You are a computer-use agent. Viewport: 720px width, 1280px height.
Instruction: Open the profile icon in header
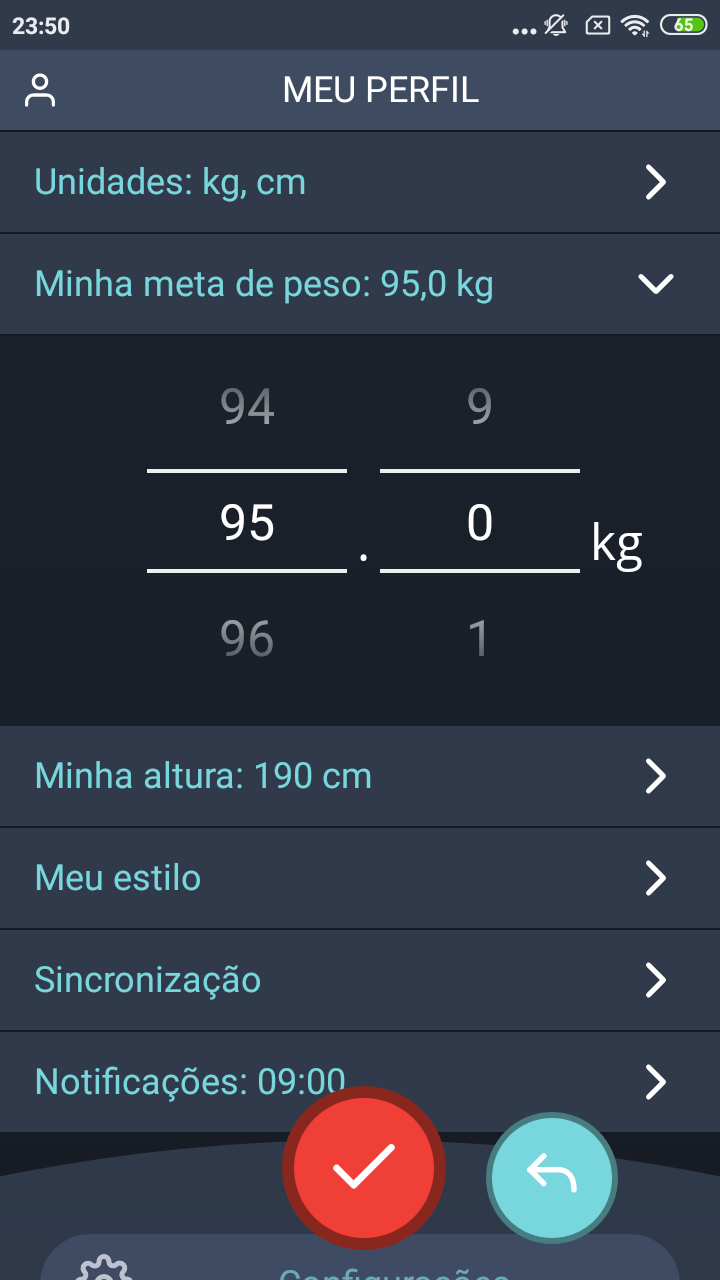(x=40, y=90)
